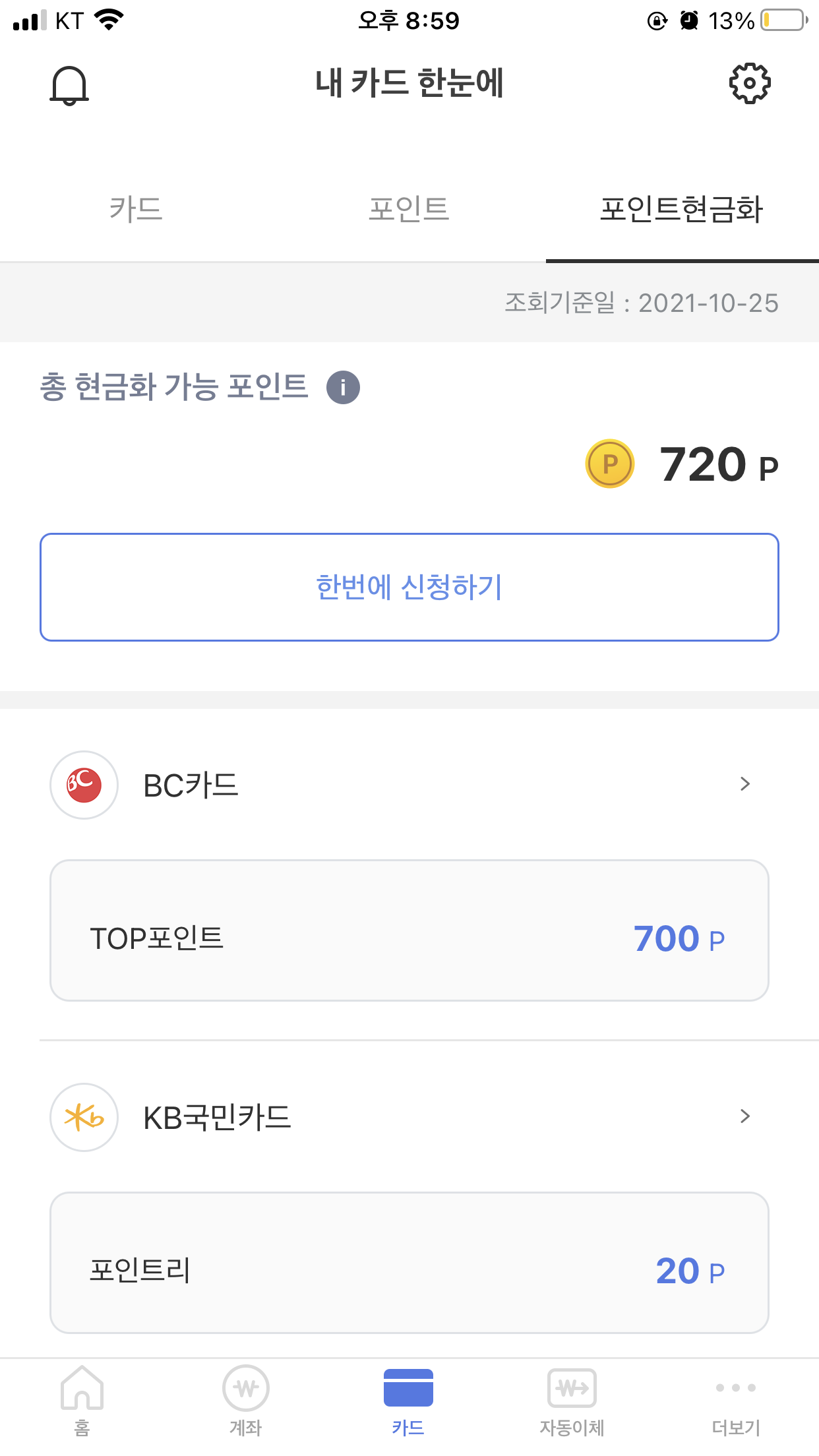Switch to the 포인트 top tab
The height and width of the screenshot is (1456, 819).
click(x=409, y=209)
